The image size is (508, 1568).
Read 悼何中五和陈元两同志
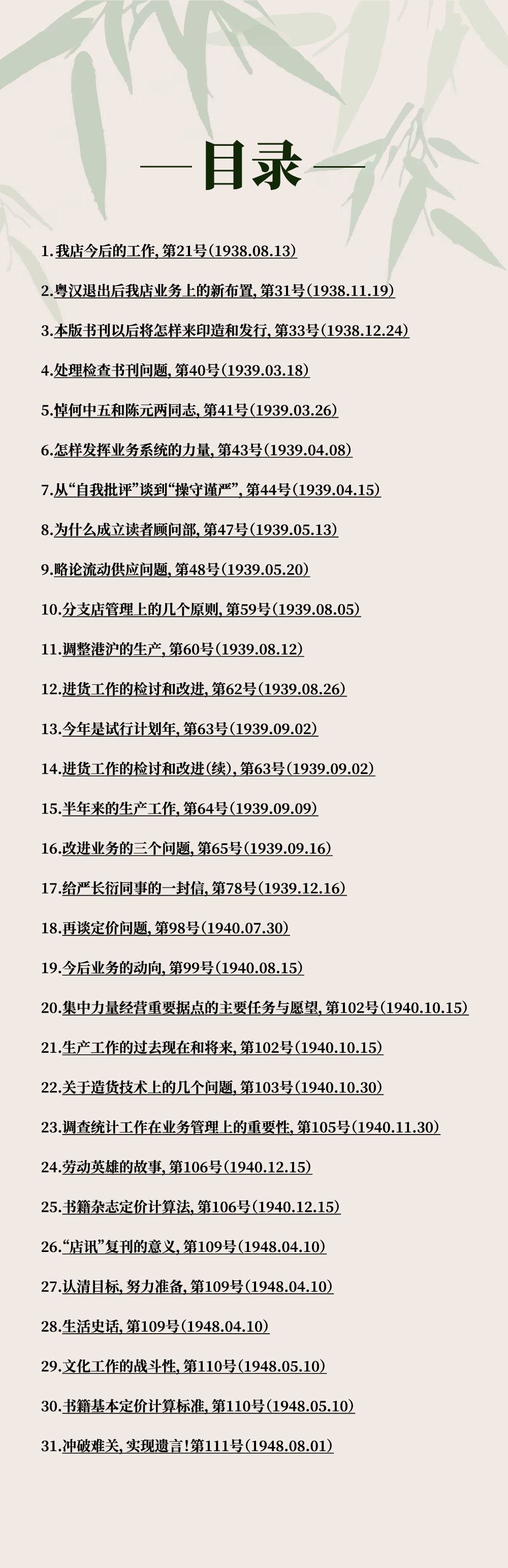pos(195,410)
